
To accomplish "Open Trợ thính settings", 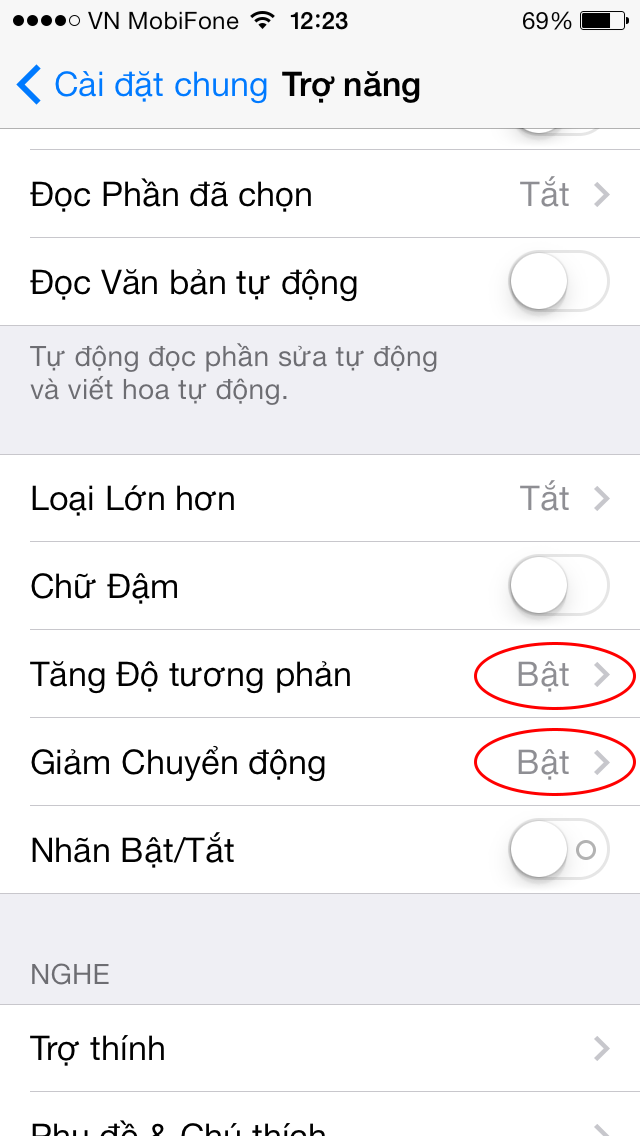I will [x=320, y=1048].
